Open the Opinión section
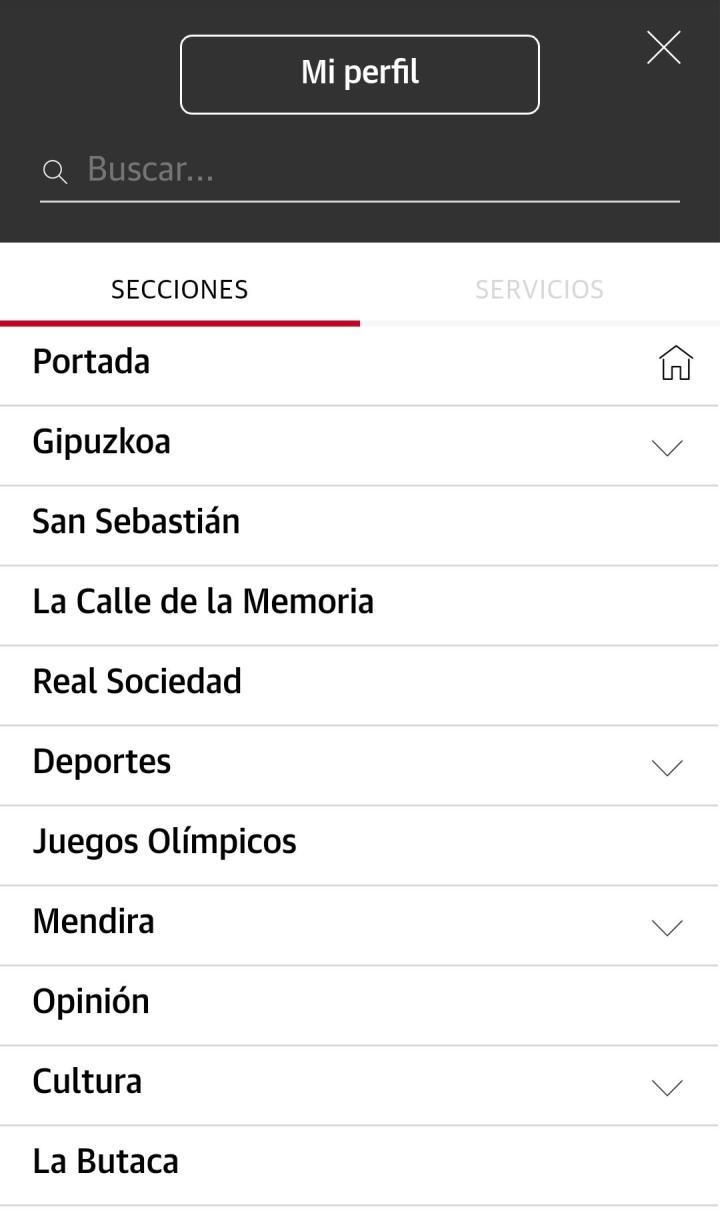Viewport: 720px width, 1213px height. (91, 1002)
